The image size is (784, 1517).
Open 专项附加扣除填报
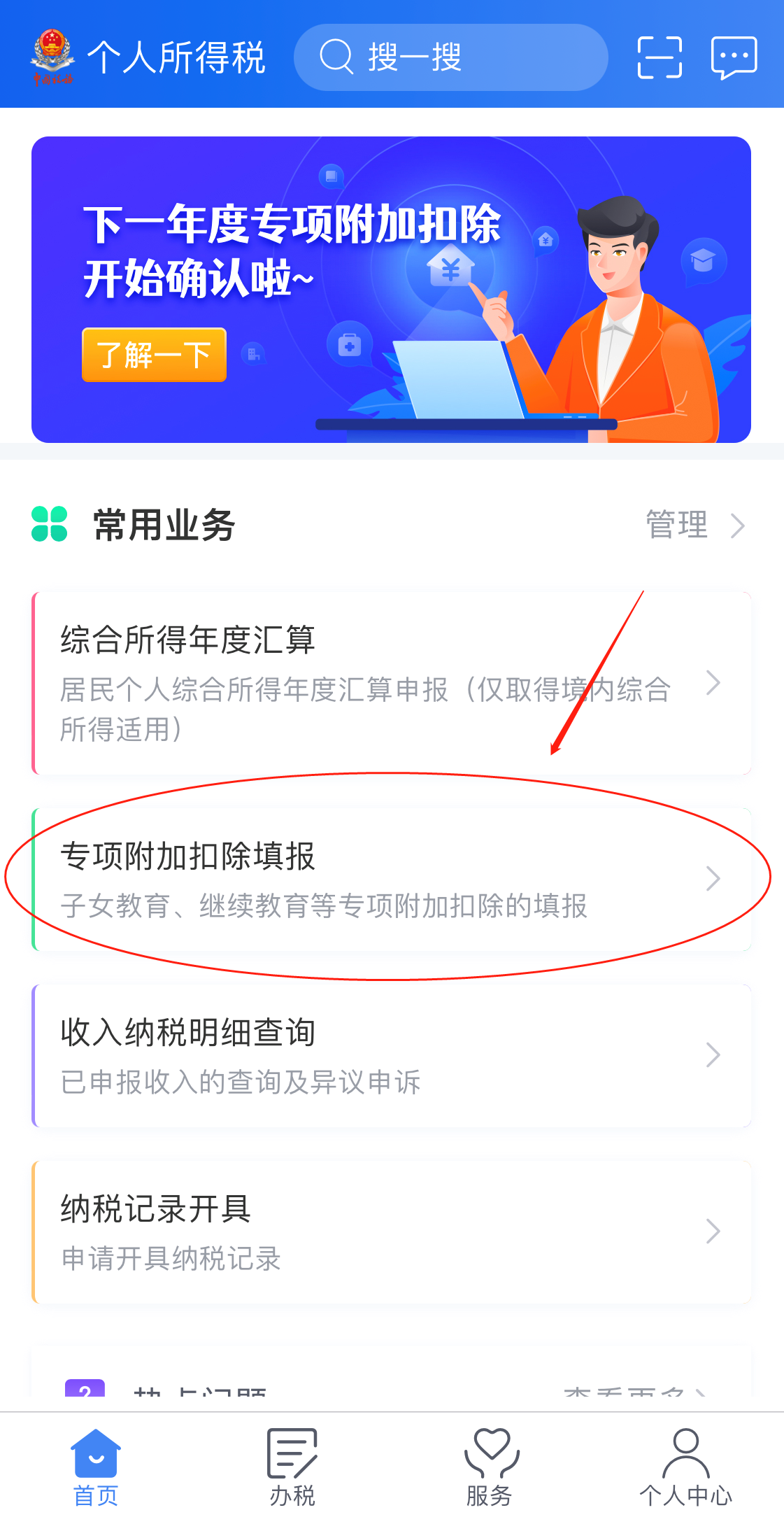pos(392,879)
